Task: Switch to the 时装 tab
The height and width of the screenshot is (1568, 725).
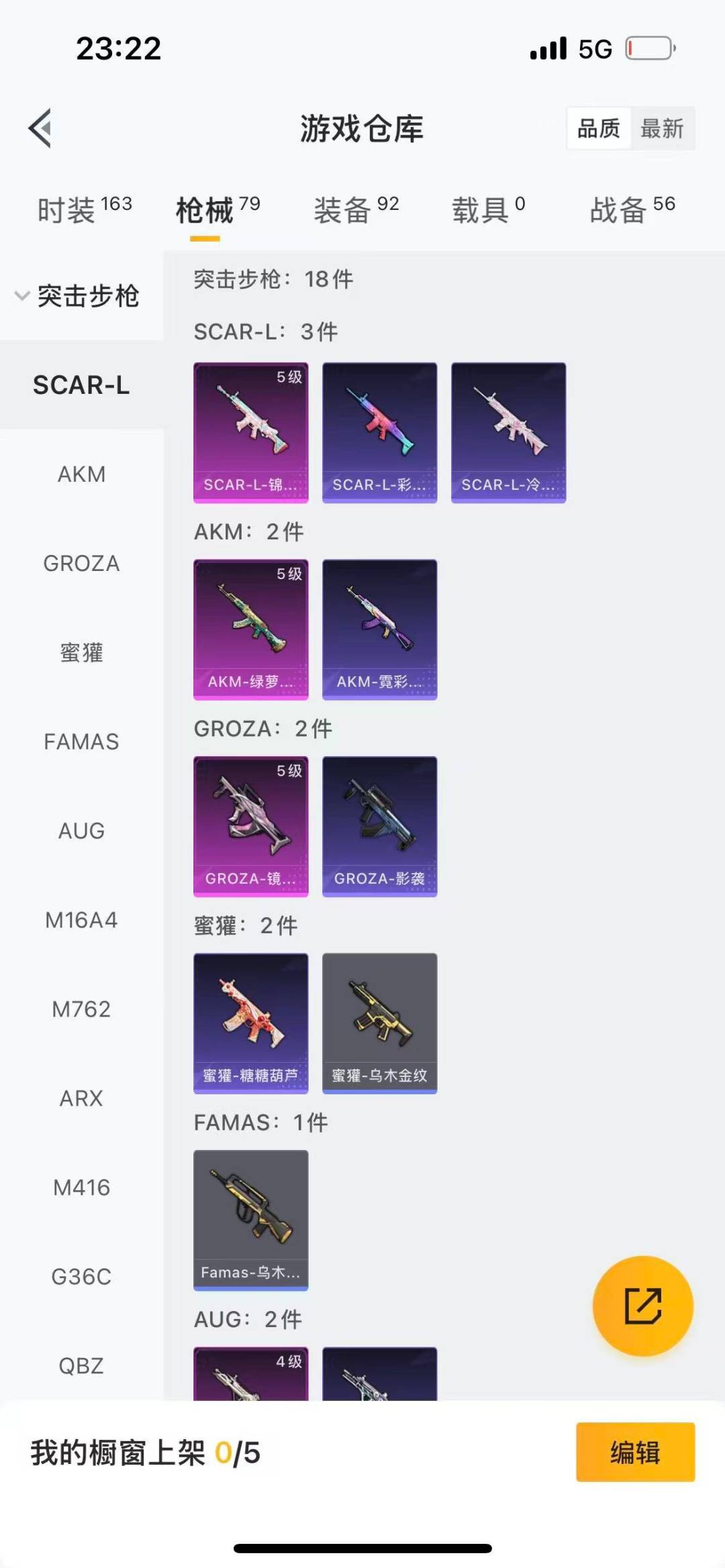Action: (85, 210)
